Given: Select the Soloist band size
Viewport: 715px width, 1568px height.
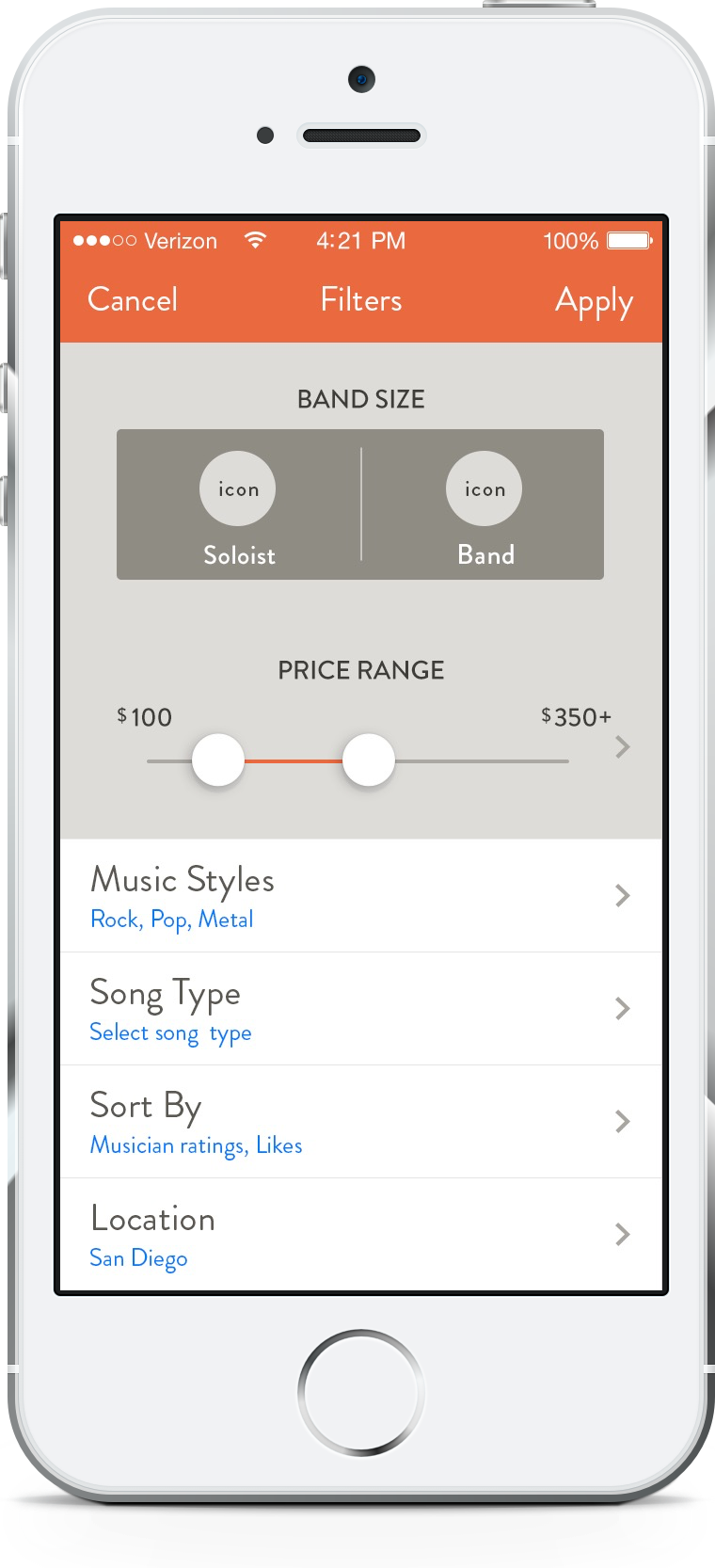Looking at the screenshot, I should (x=239, y=504).
